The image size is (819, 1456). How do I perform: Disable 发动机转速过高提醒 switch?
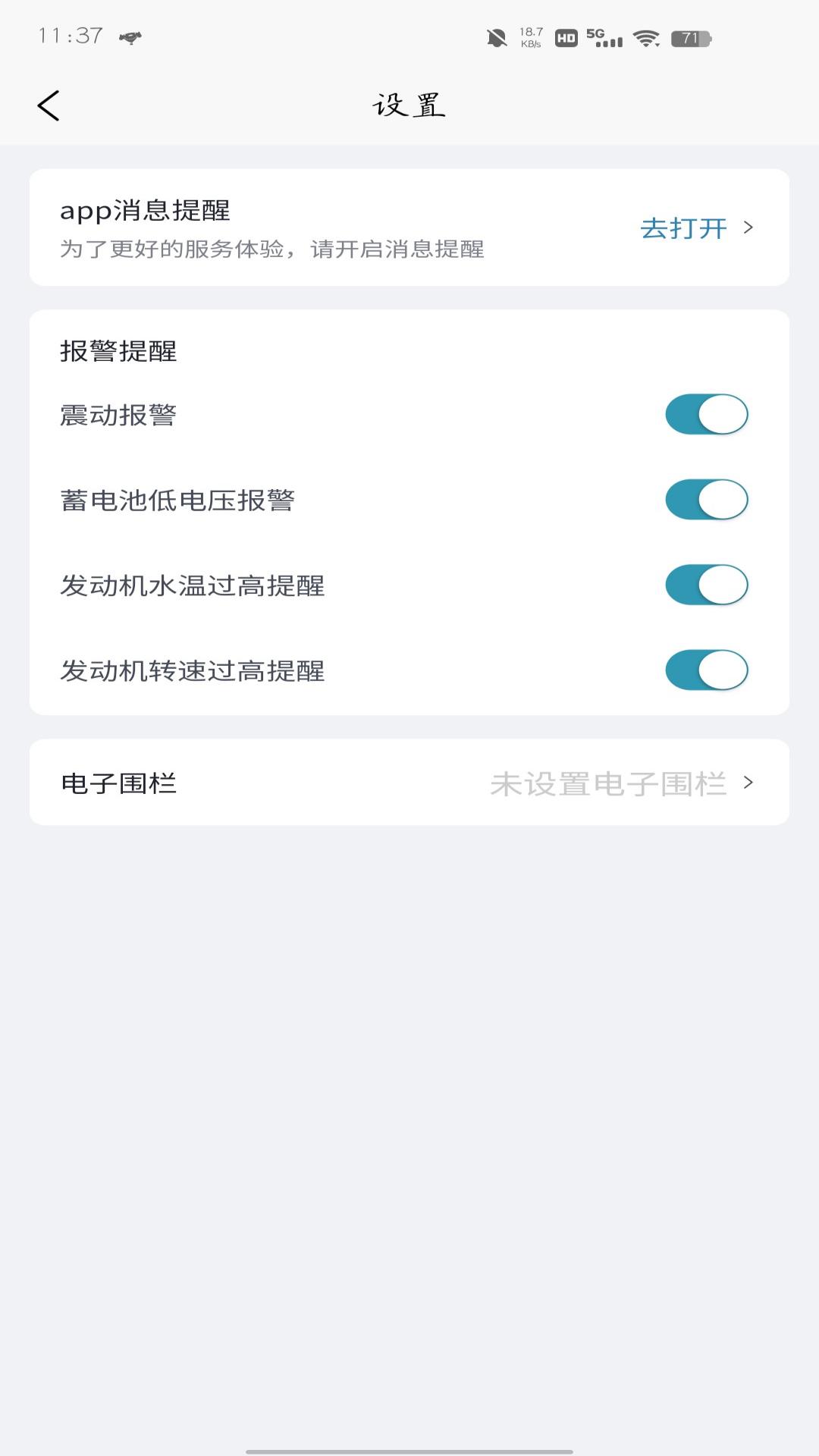pos(704,670)
